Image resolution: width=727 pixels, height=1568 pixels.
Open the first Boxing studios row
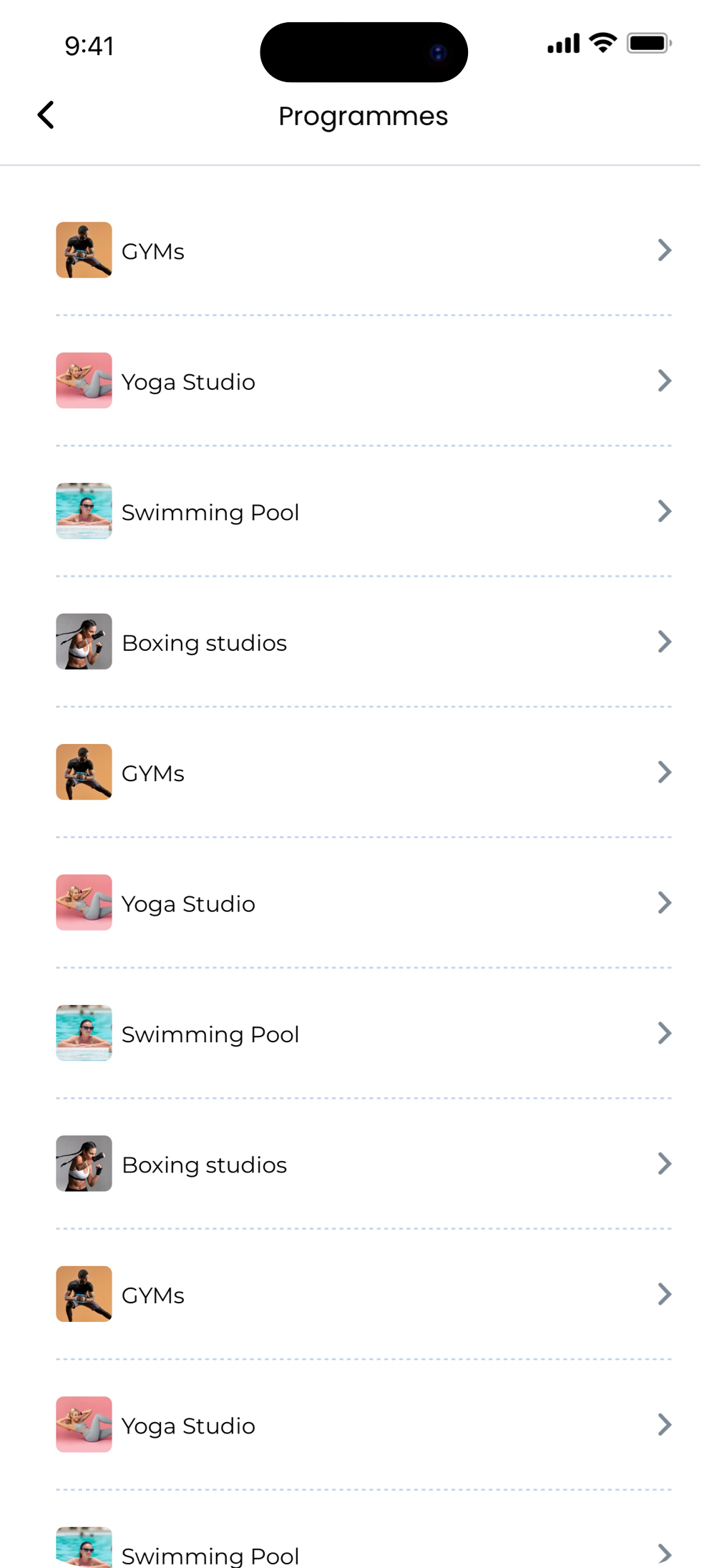click(x=363, y=642)
